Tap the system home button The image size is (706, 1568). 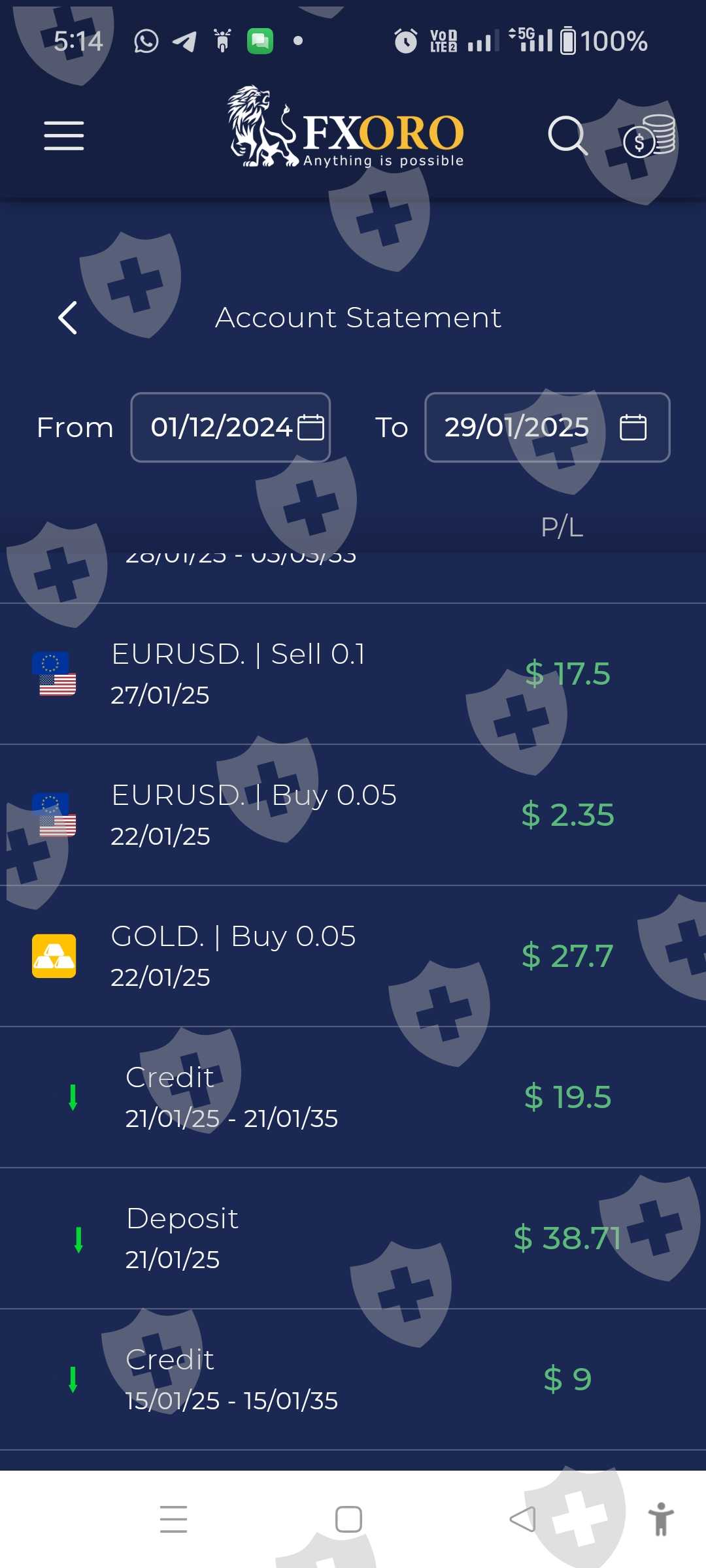[x=348, y=1519]
